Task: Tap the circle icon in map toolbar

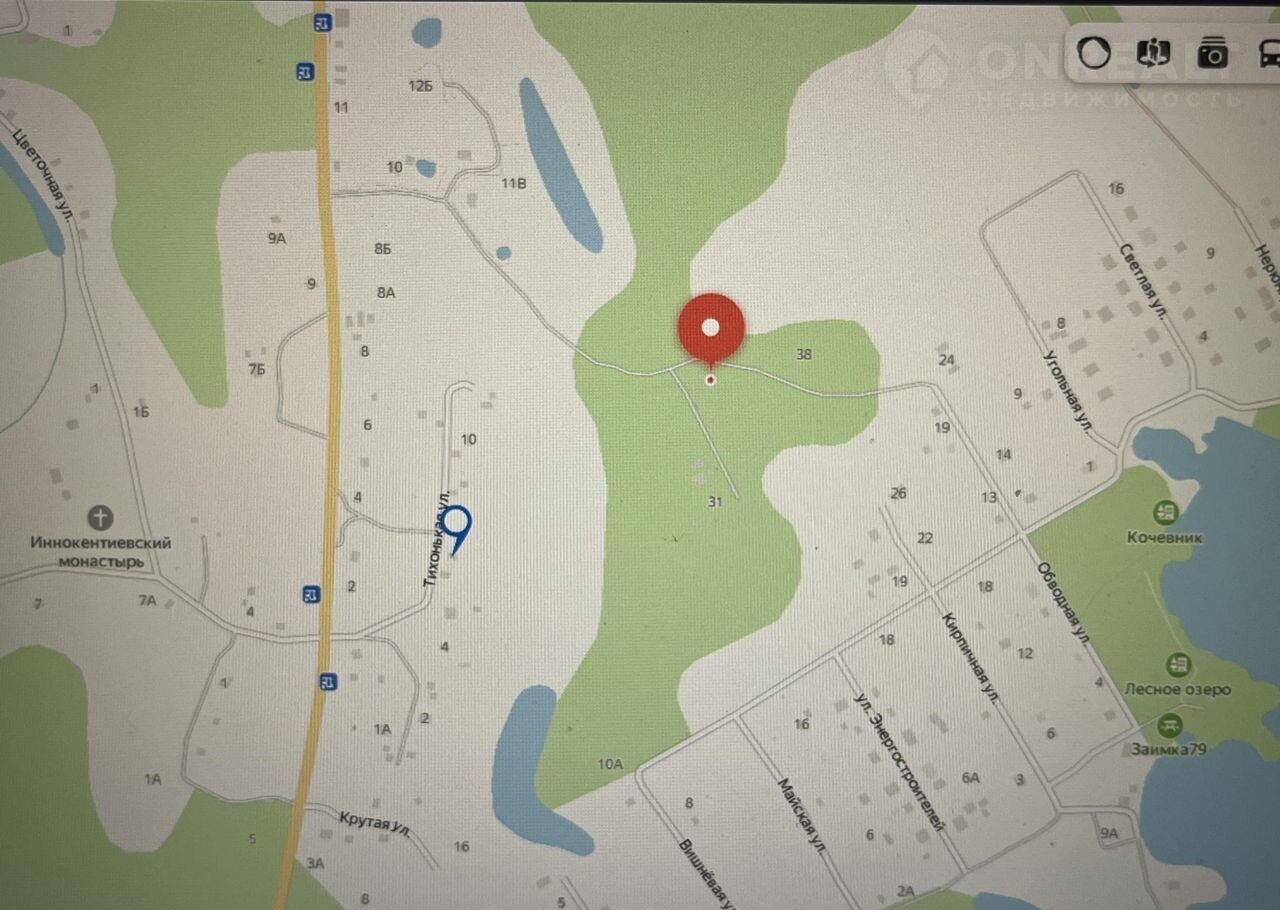Action: pyautogui.click(x=1094, y=52)
